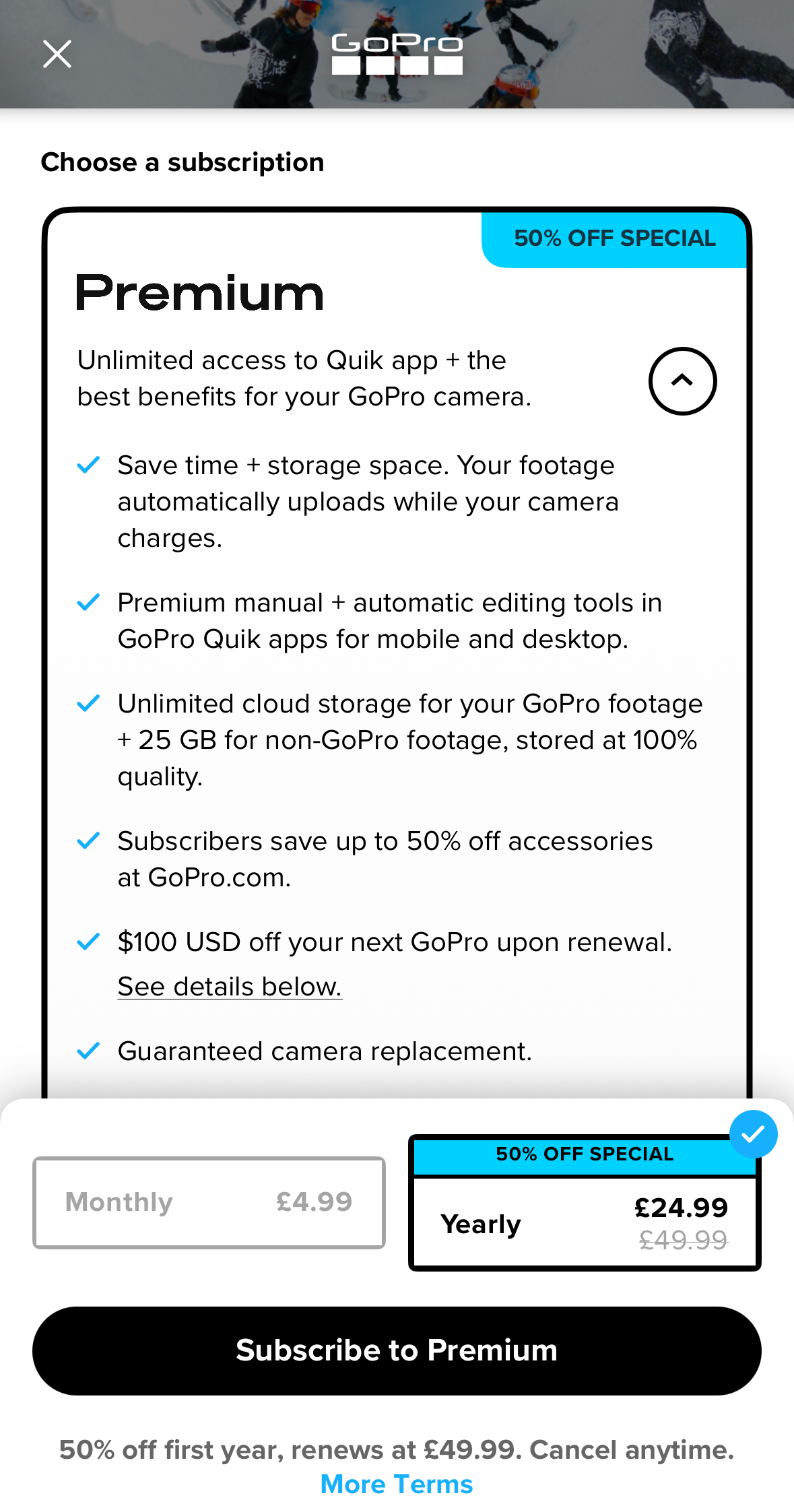Tap Subscribe to Premium
This screenshot has height=1512, width=794.
pos(397,1350)
